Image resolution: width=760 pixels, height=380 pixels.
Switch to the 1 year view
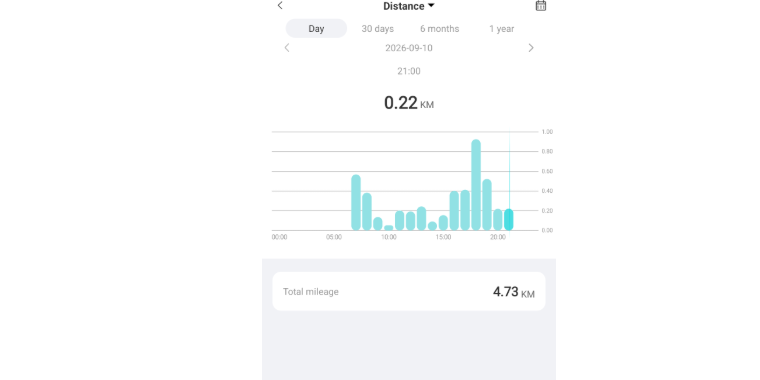coord(502,29)
